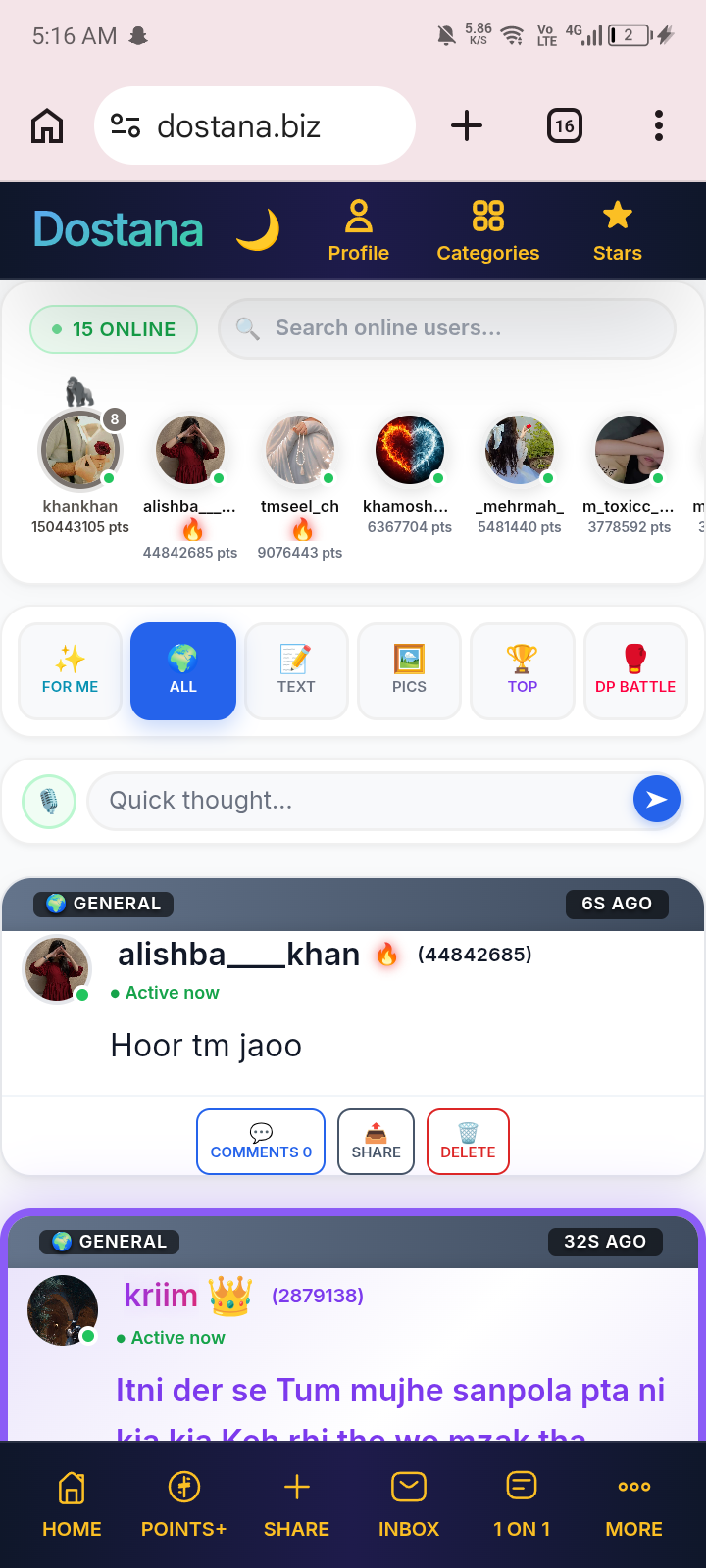Screen dimensions: 706x1568
Task: Open the browser overflow menu
Action: (658, 125)
